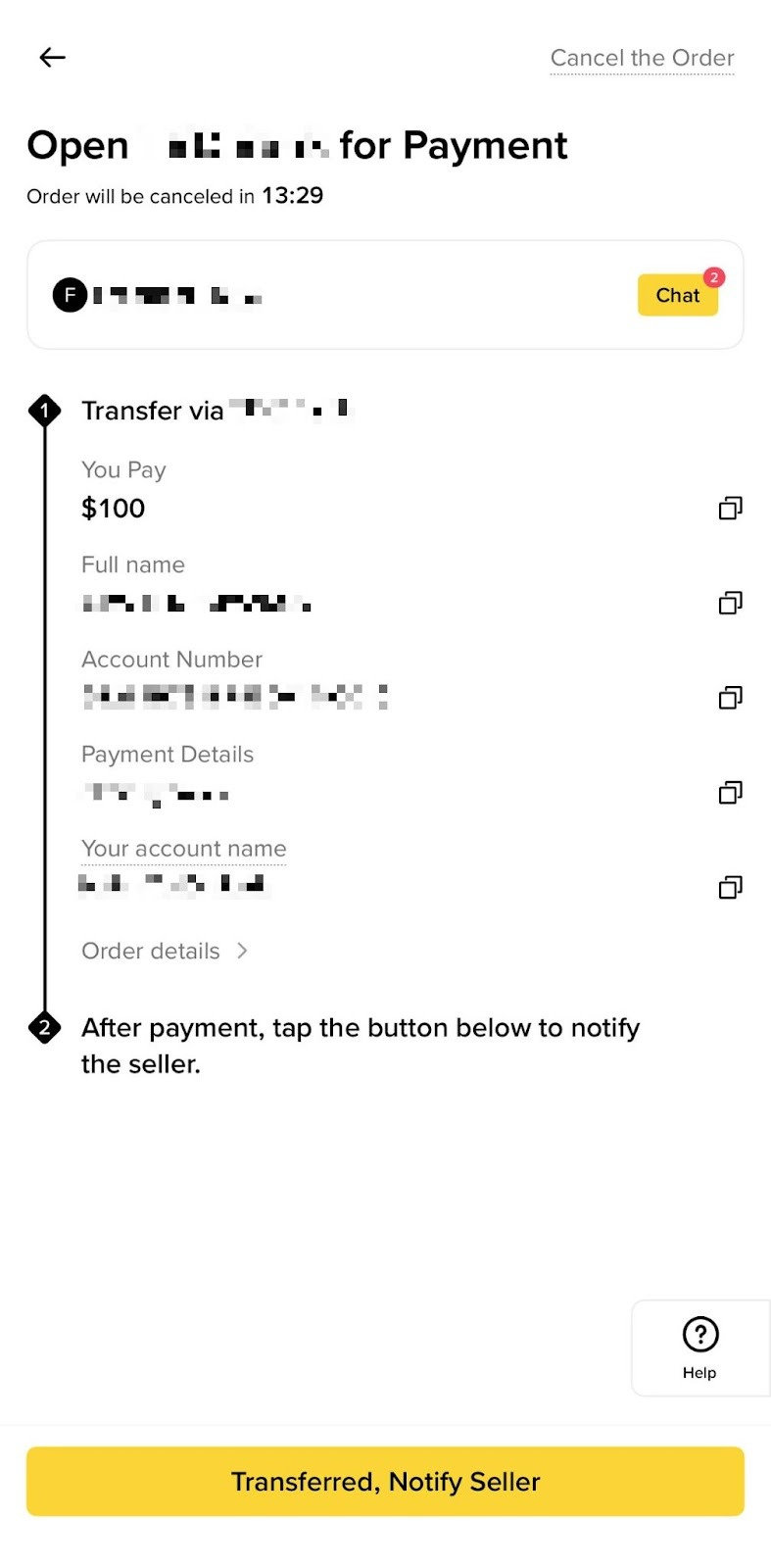Go back using the arrow icon
771x1568 pixels.
point(52,58)
